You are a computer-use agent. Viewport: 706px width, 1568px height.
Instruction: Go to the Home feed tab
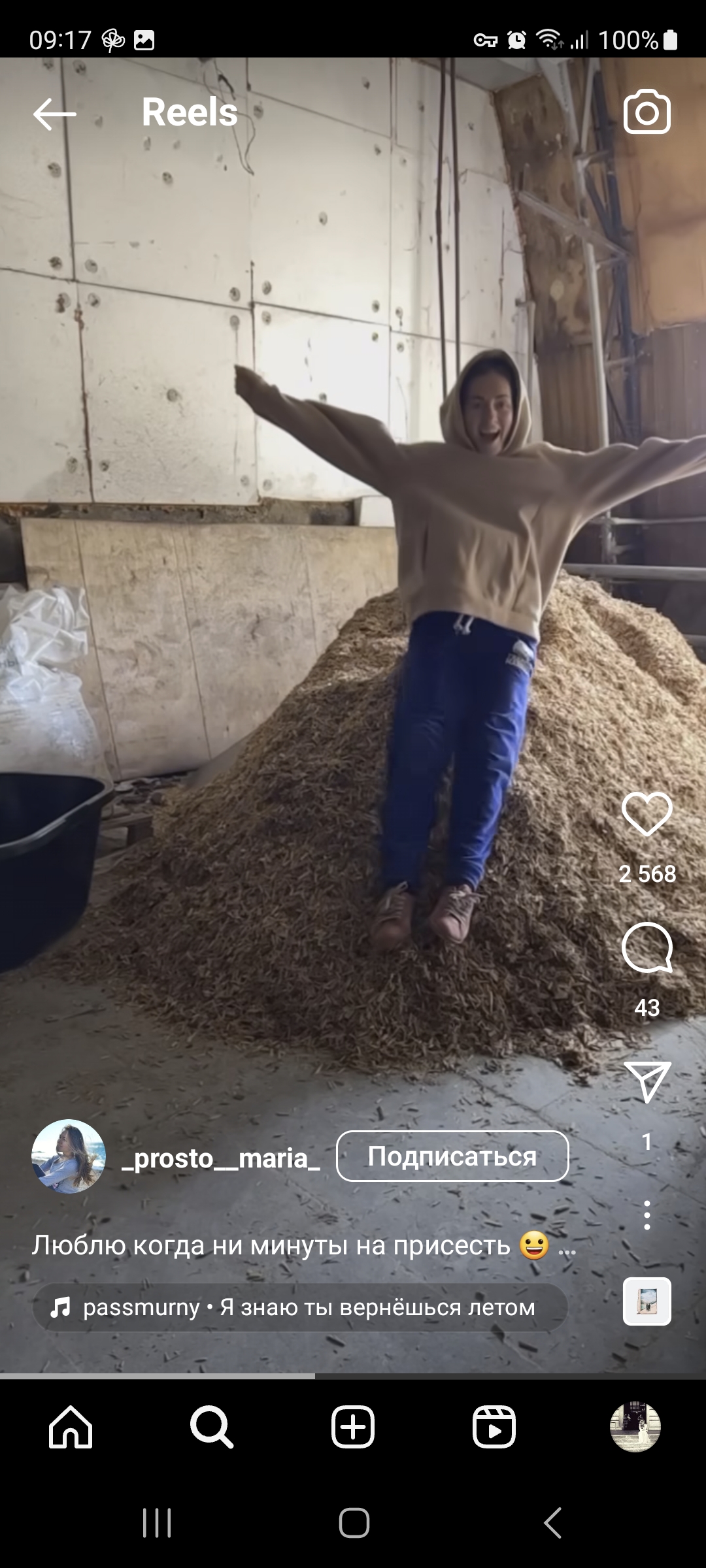71,1427
